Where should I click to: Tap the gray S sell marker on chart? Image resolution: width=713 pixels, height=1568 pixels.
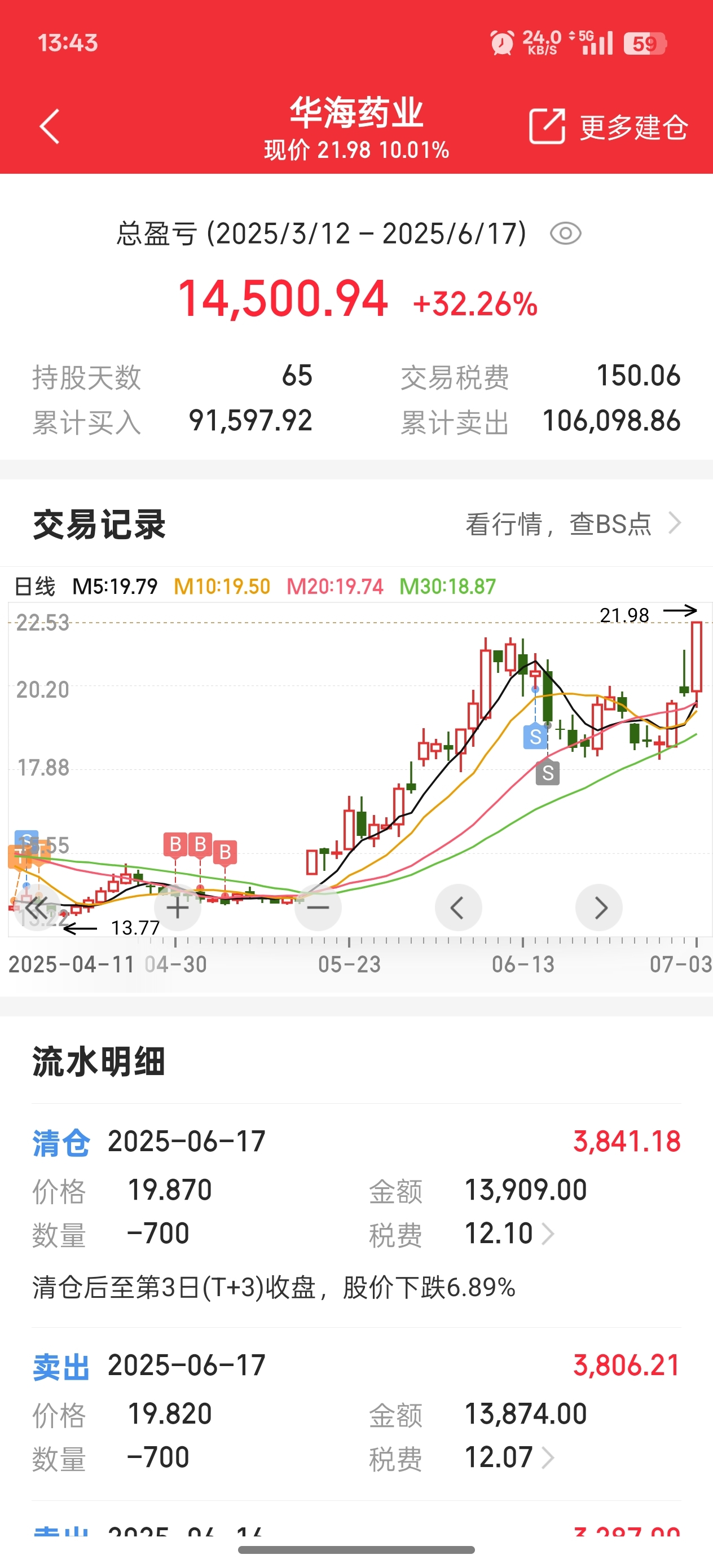[548, 773]
